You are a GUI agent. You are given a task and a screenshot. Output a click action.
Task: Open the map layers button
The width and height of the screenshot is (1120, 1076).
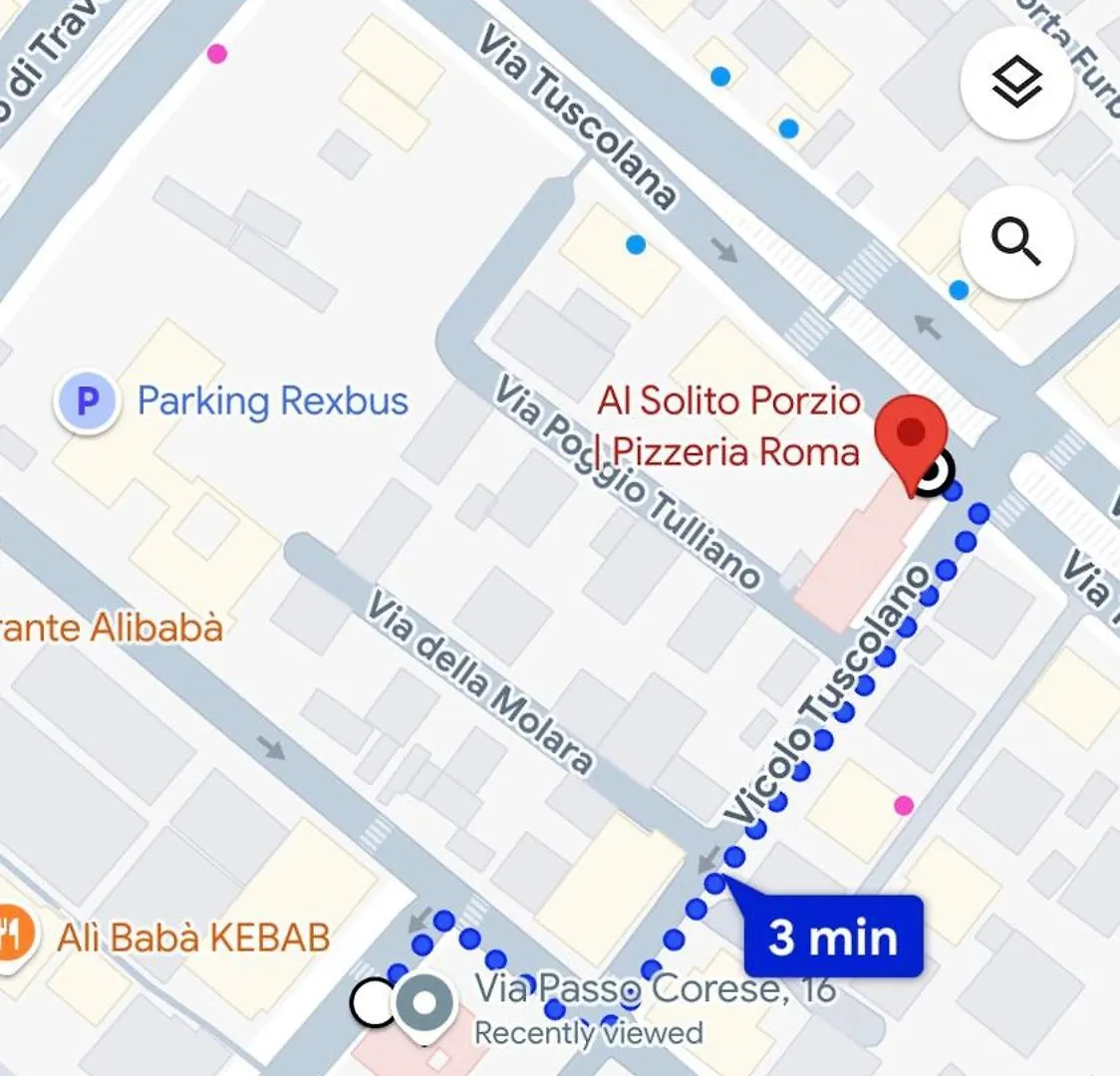[x=1016, y=84]
